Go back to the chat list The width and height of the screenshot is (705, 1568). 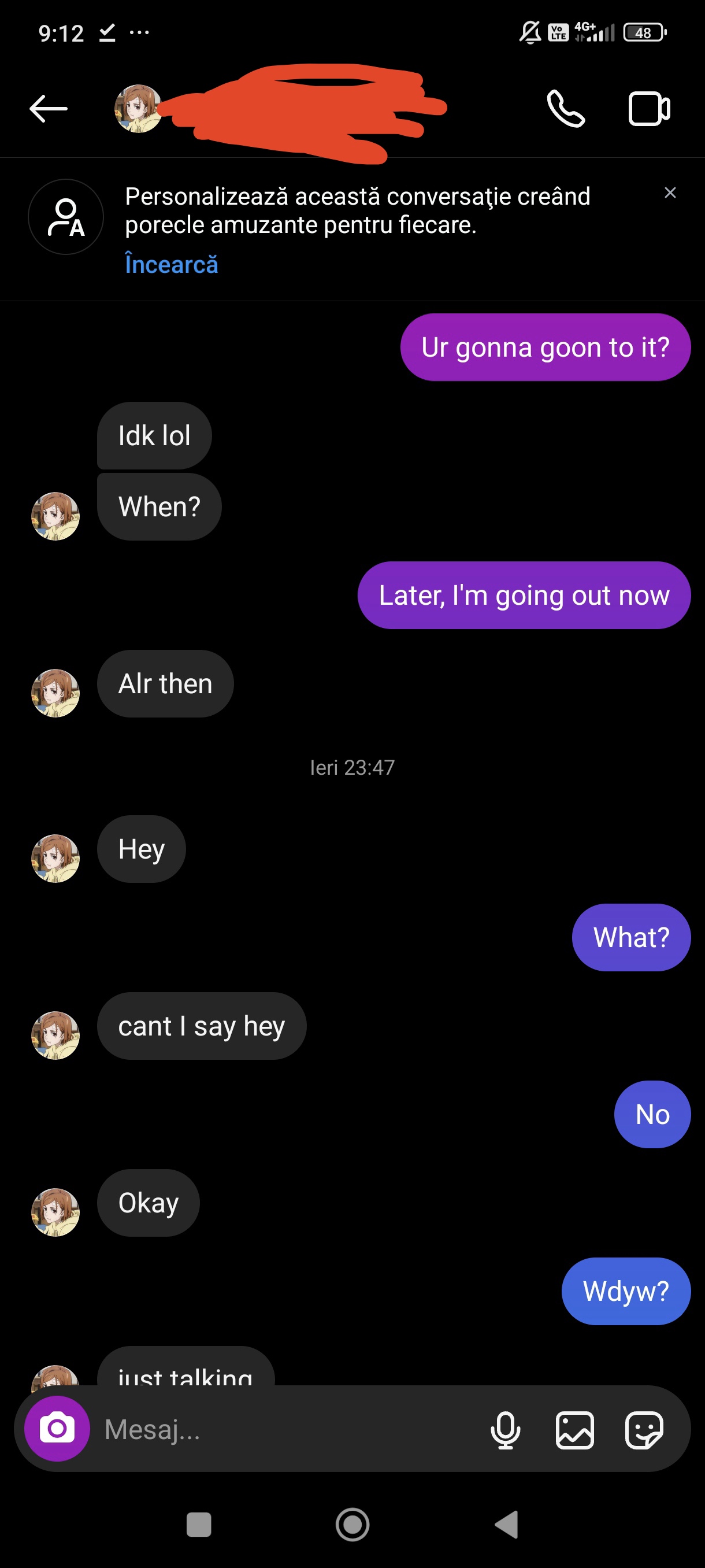coord(48,109)
